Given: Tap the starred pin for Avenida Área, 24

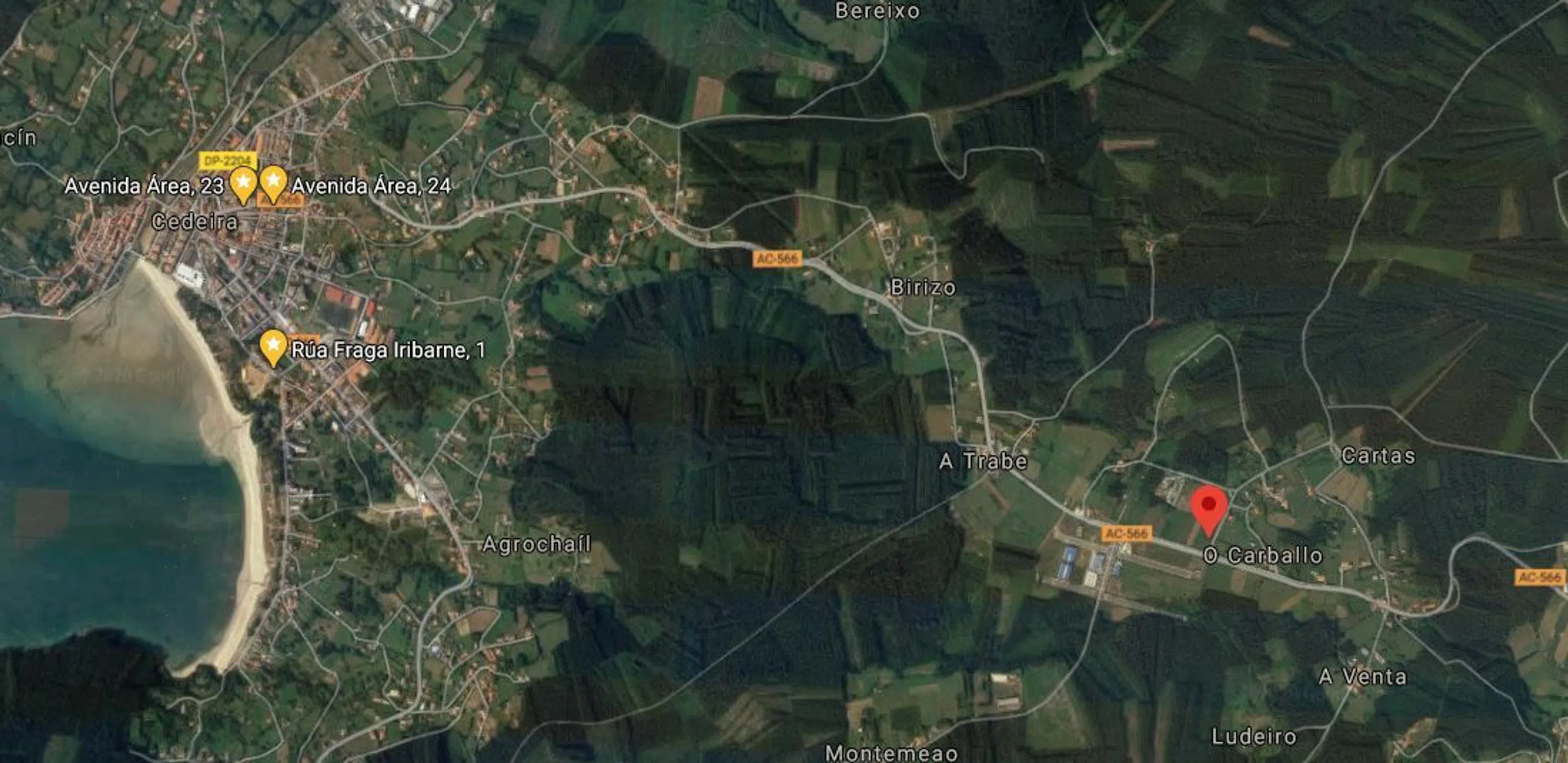Looking at the screenshot, I should pyautogui.click(x=273, y=181).
